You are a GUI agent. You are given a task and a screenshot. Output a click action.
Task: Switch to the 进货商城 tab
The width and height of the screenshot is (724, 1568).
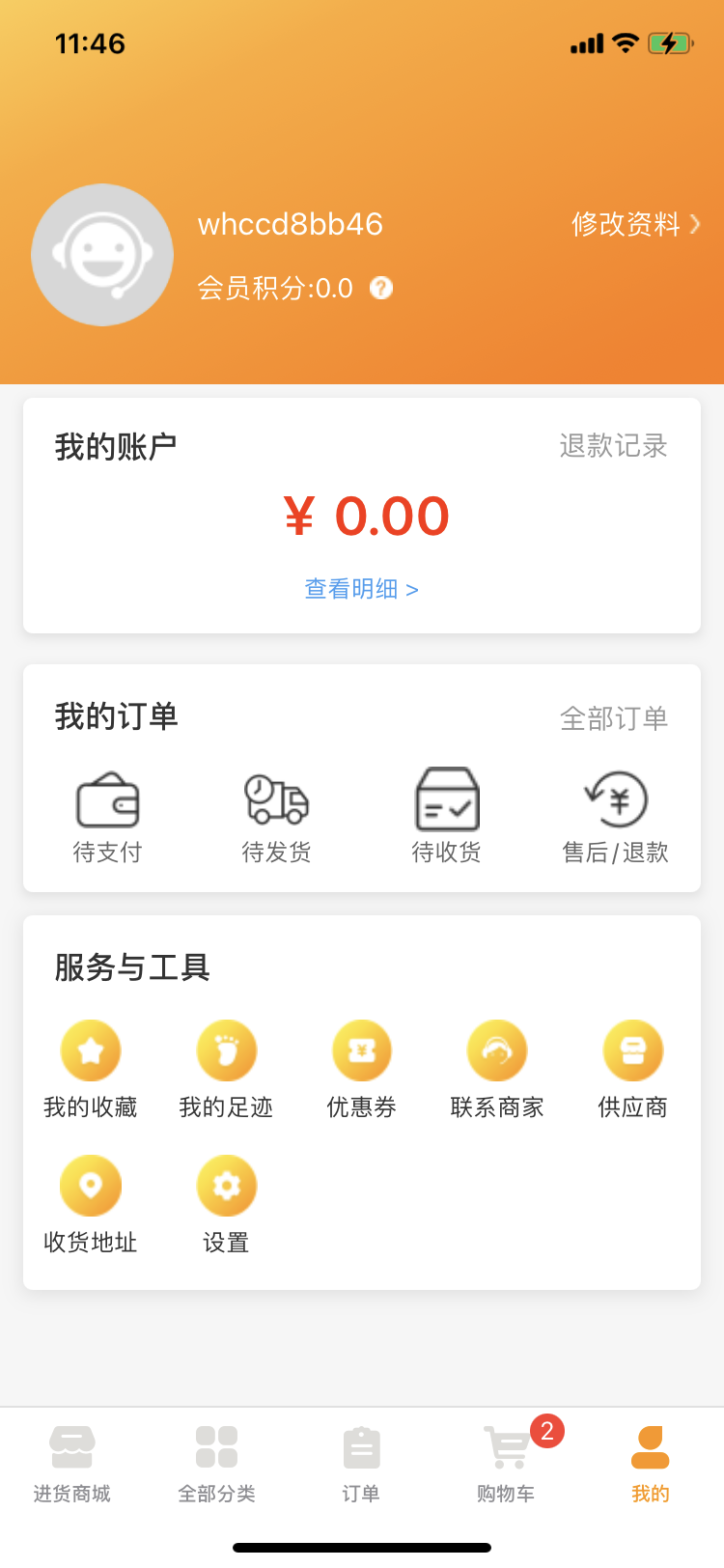pyautogui.click(x=72, y=1464)
